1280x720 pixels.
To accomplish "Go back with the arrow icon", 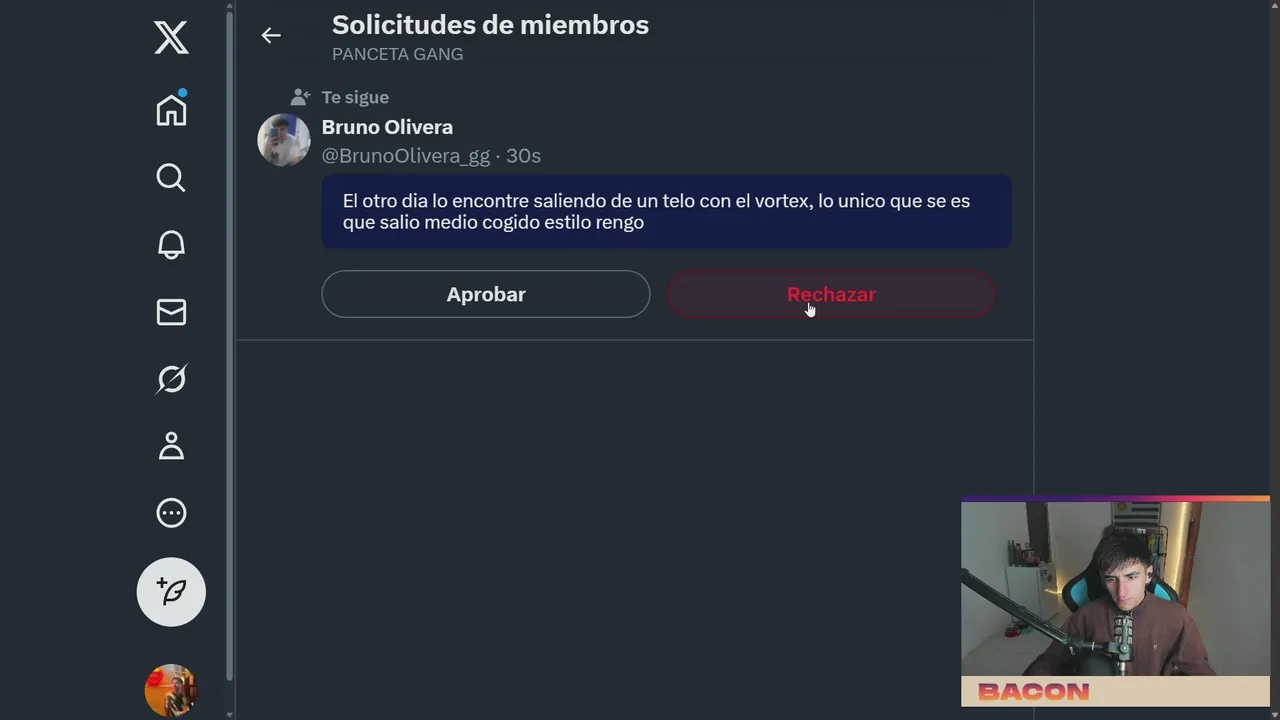I will pyautogui.click(x=271, y=36).
